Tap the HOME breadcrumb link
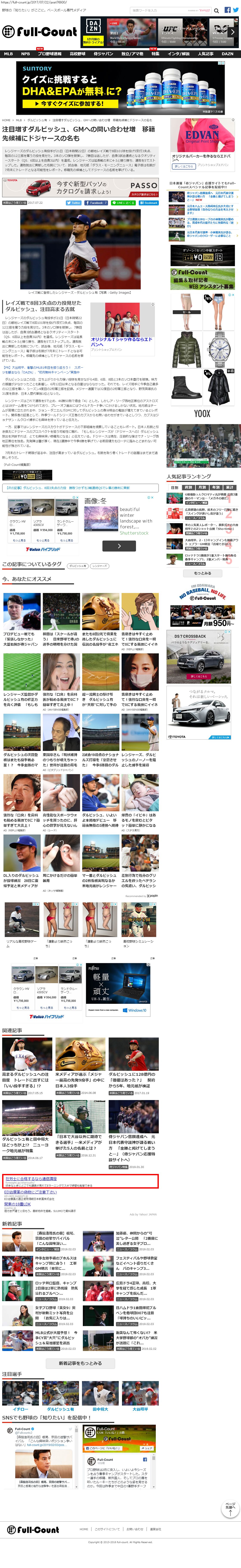 click(6, 120)
